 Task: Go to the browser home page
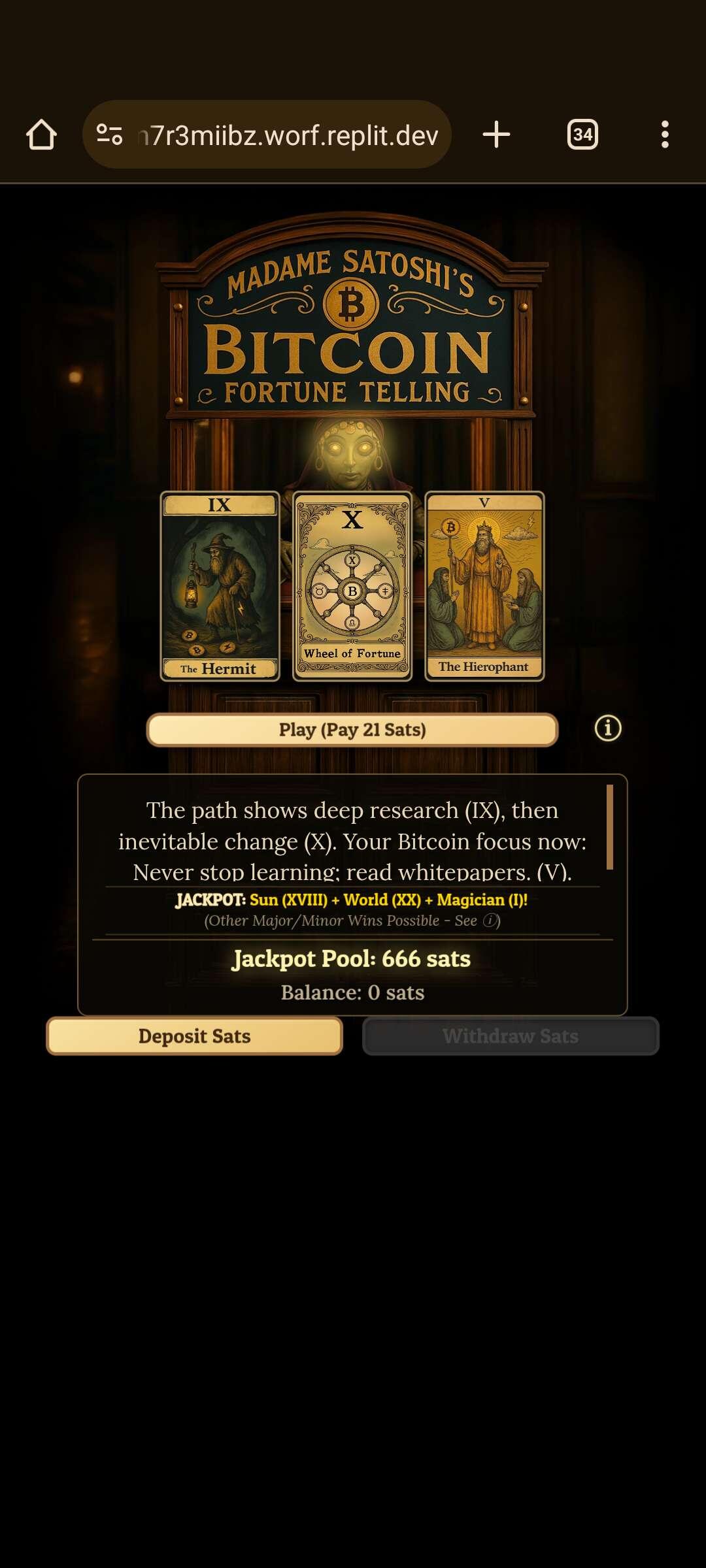click(41, 135)
